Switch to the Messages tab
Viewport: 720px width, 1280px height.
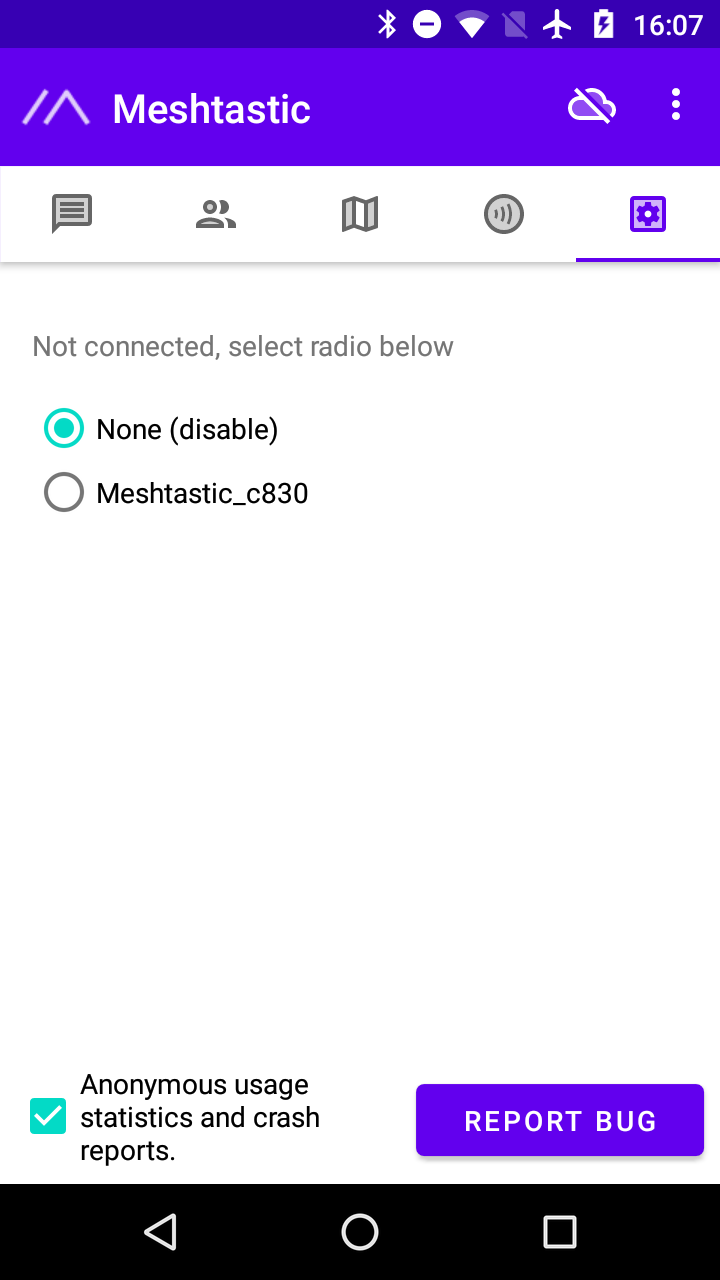[72, 214]
